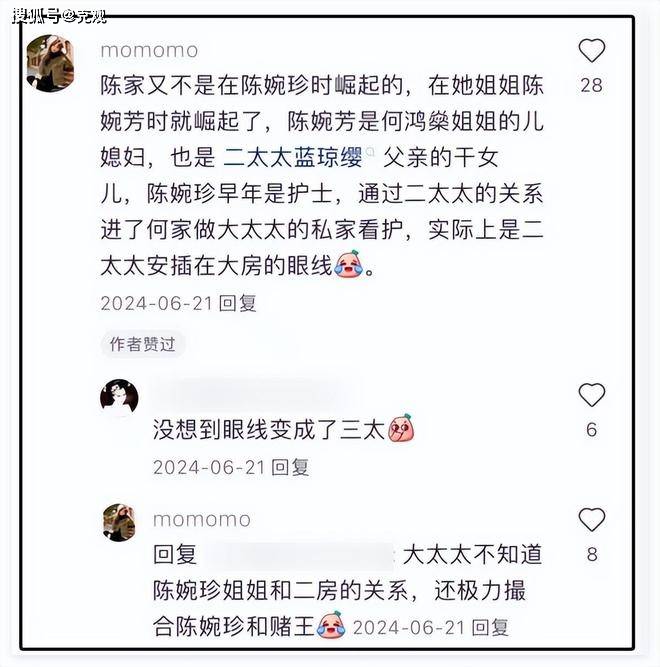Like the 没想到眼线变成了三太 reply
660x667 pixels.
click(x=592, y=395)
